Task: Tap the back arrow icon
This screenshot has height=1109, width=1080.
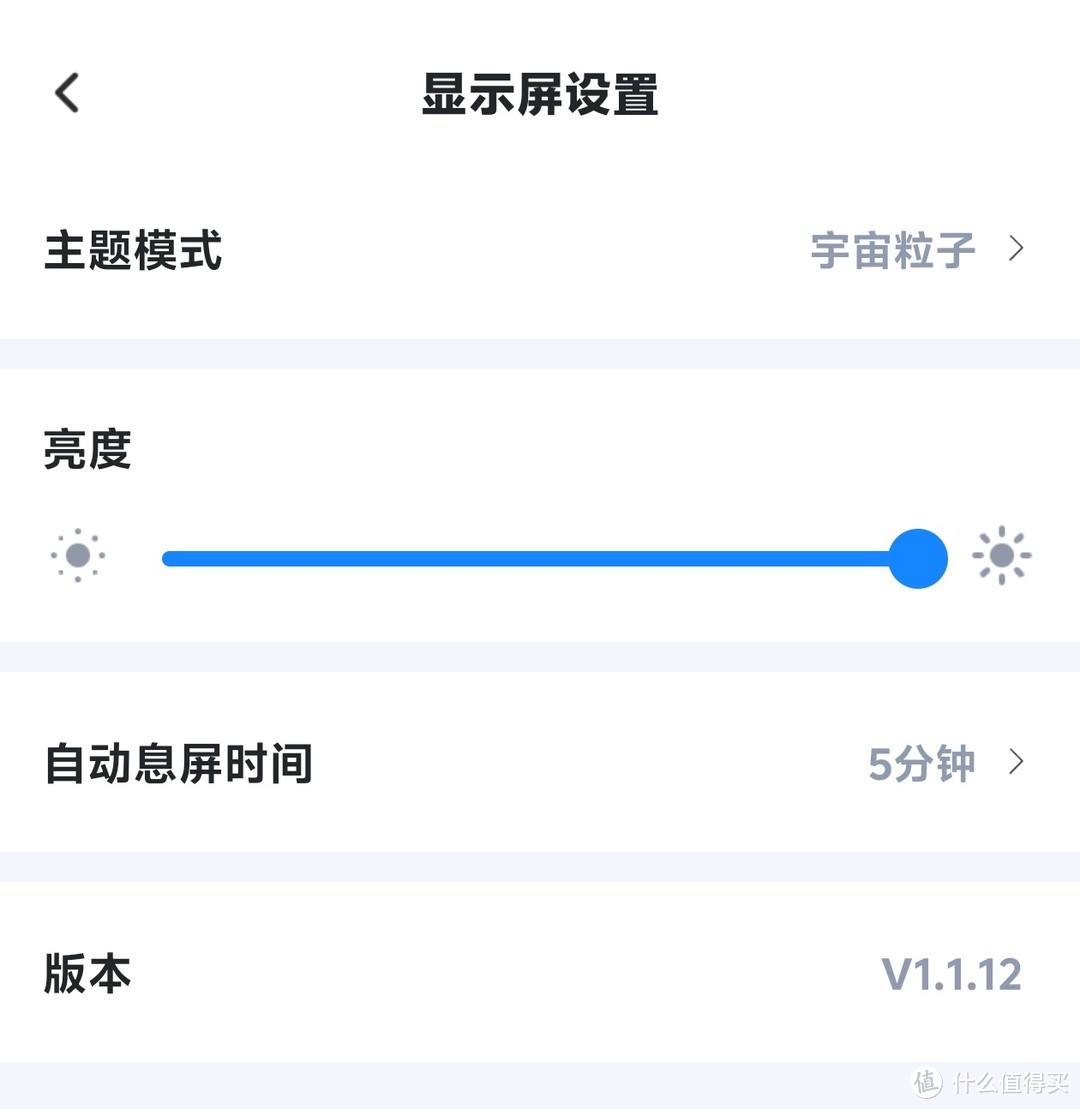Action: [65, 92]
